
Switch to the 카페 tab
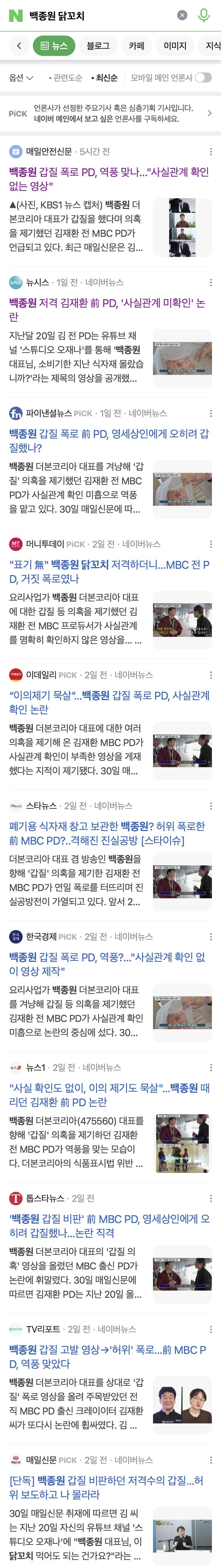click(136, 46)
